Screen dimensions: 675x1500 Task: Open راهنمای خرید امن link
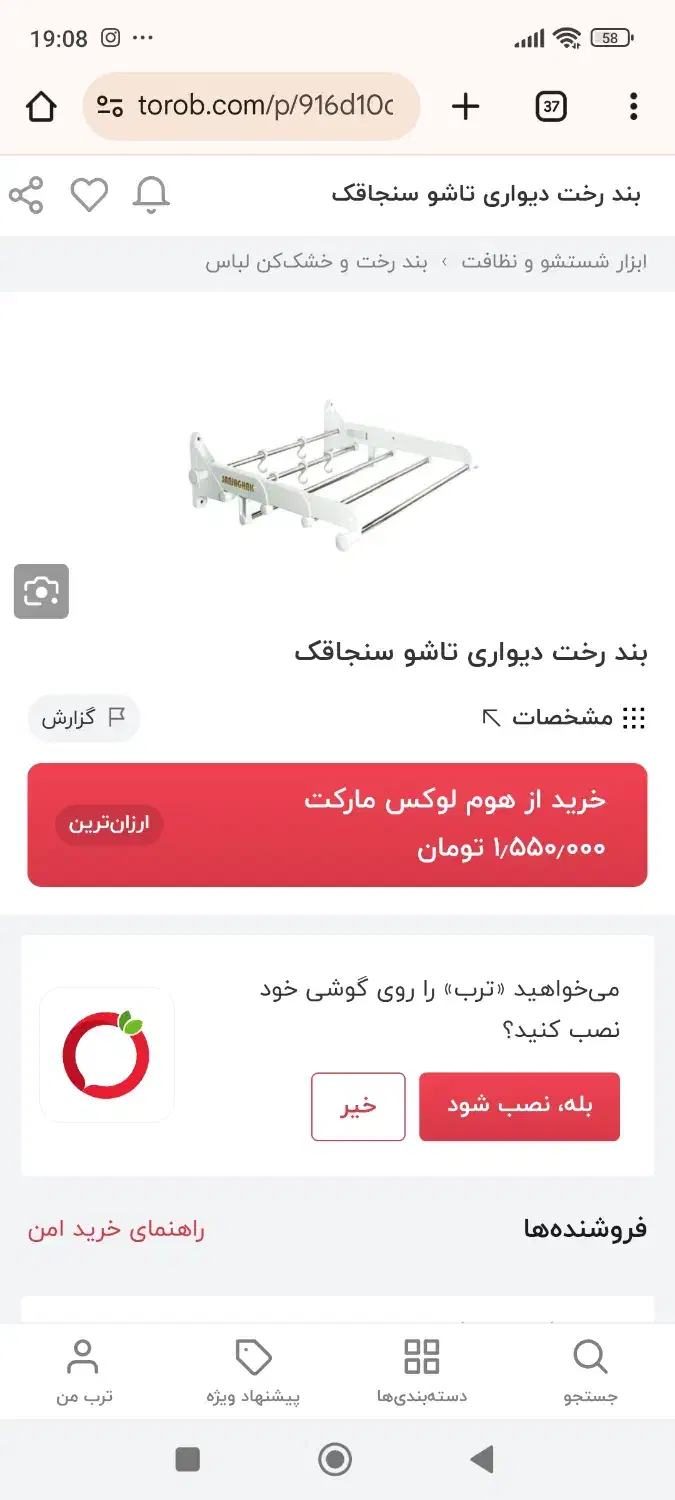(x=116, y=1229)
